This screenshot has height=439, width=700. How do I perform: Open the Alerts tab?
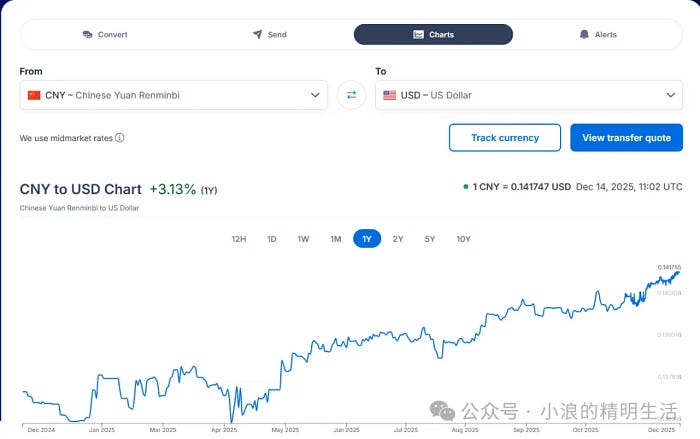pyautogui.click(x=598, y=34)
